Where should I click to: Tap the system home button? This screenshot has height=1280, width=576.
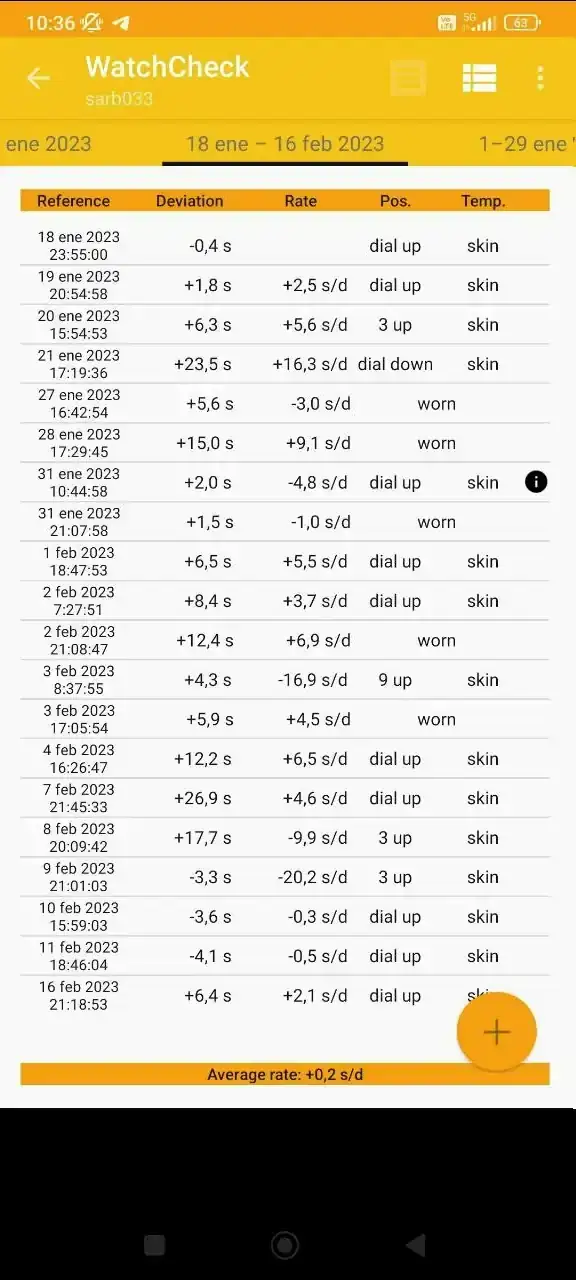pos(285,1245)
